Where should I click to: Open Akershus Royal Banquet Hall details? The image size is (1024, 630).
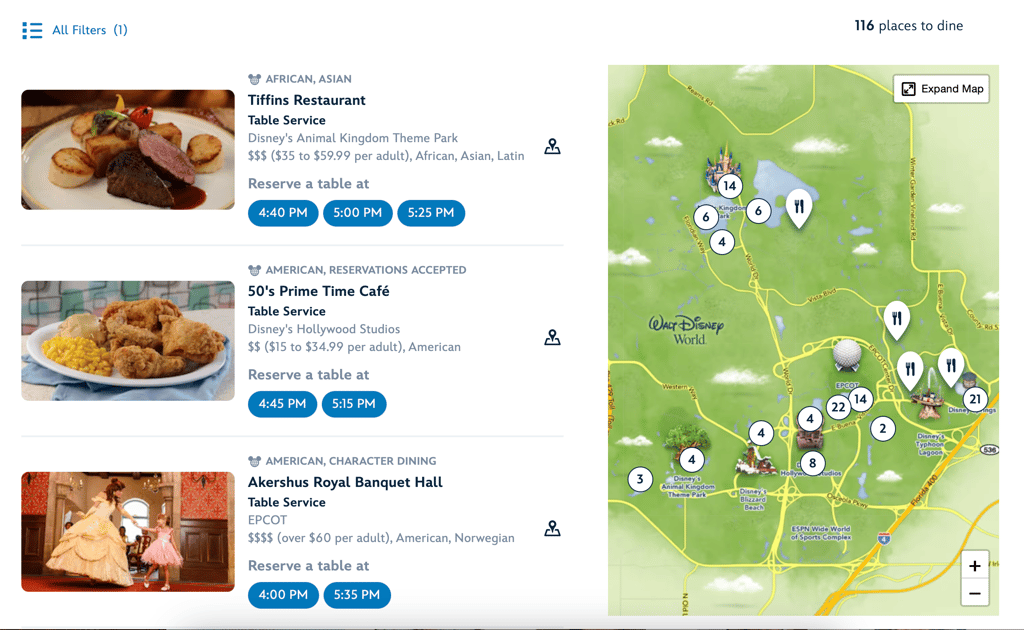[x=345, y=482]
